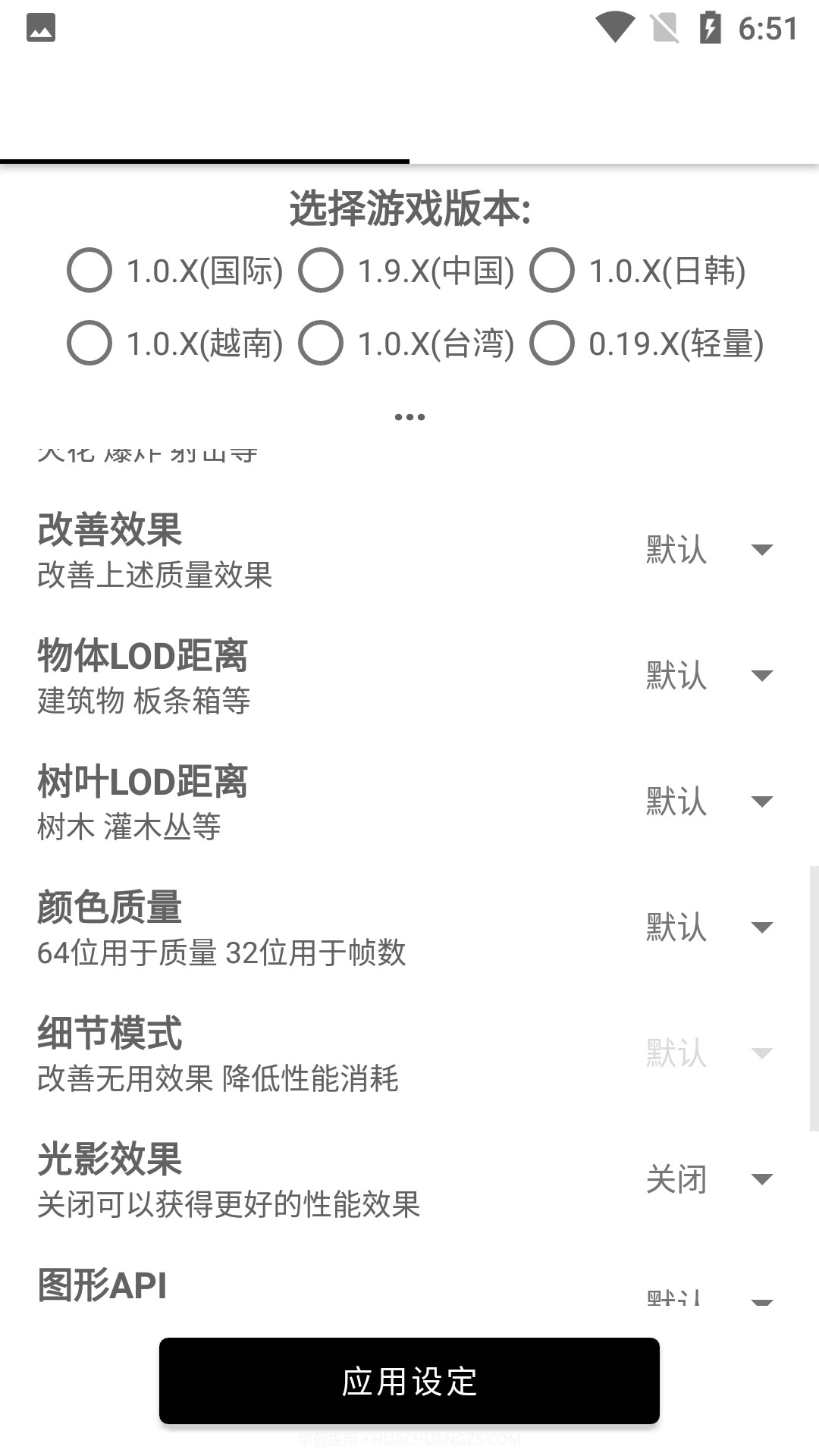
Task: Open the gallery notification icon in status bar
Action: pos(42,27)
